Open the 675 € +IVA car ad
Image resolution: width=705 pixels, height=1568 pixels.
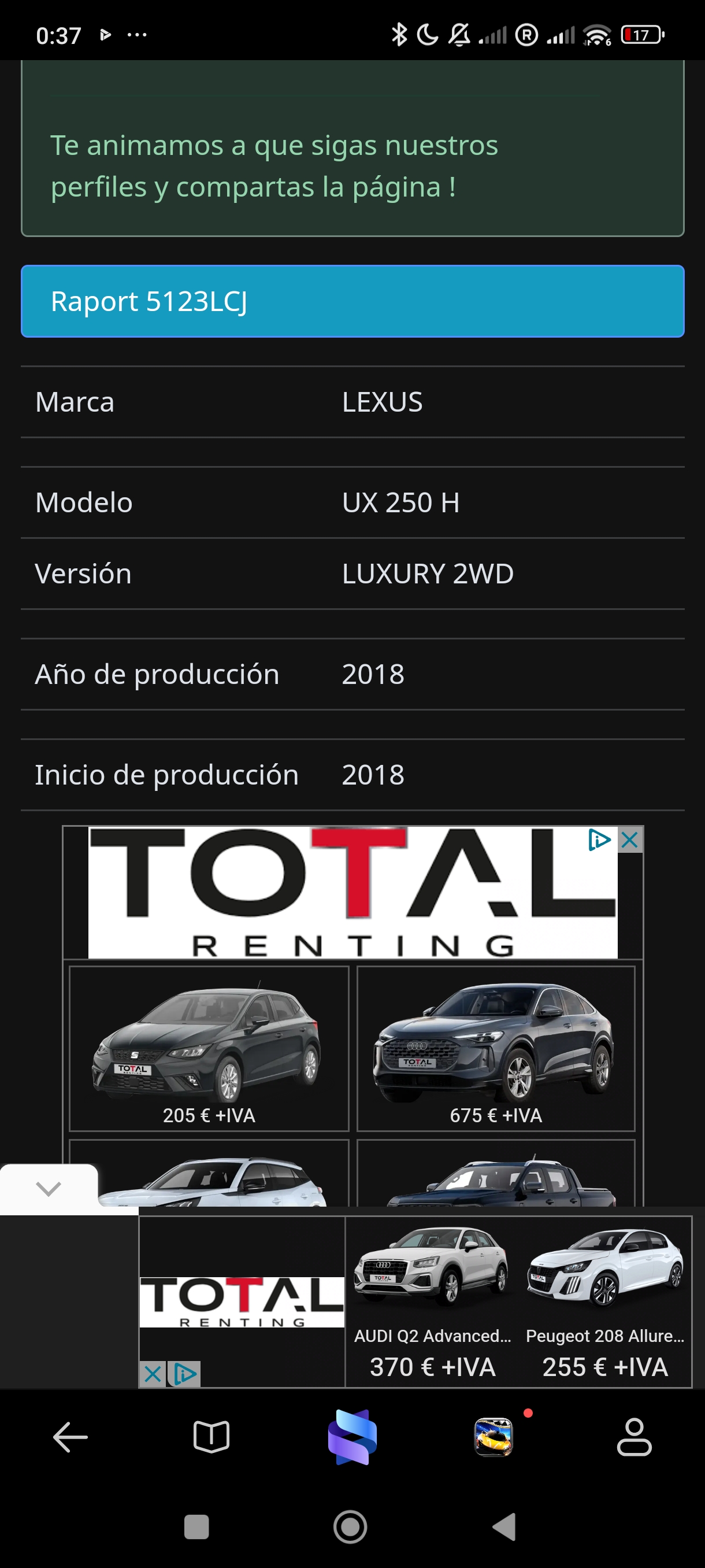pyautogui.click(x=496, y=1048)
